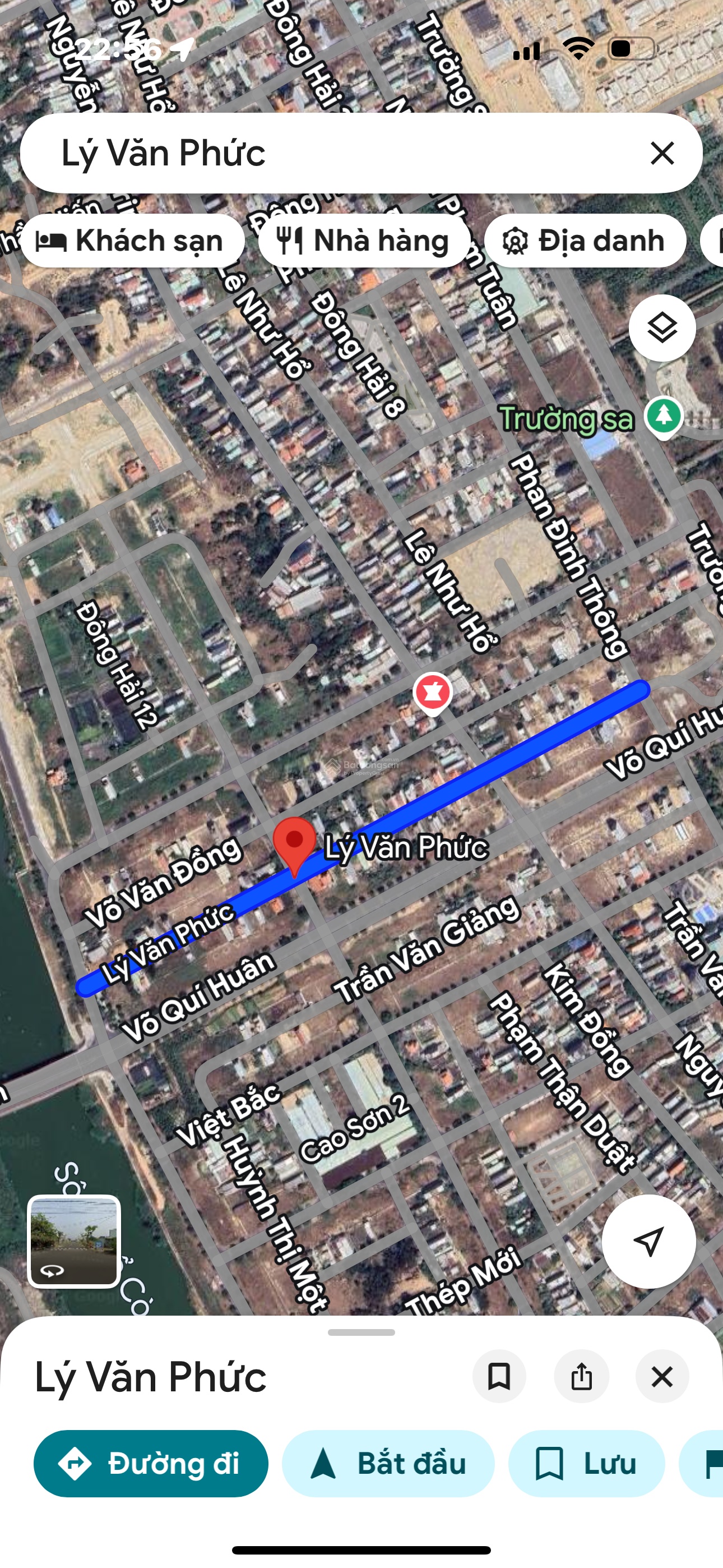The width and height of the screenshot is (723, 1568).
Task: Share Lý Văn Phức location
Action: 581,1376
